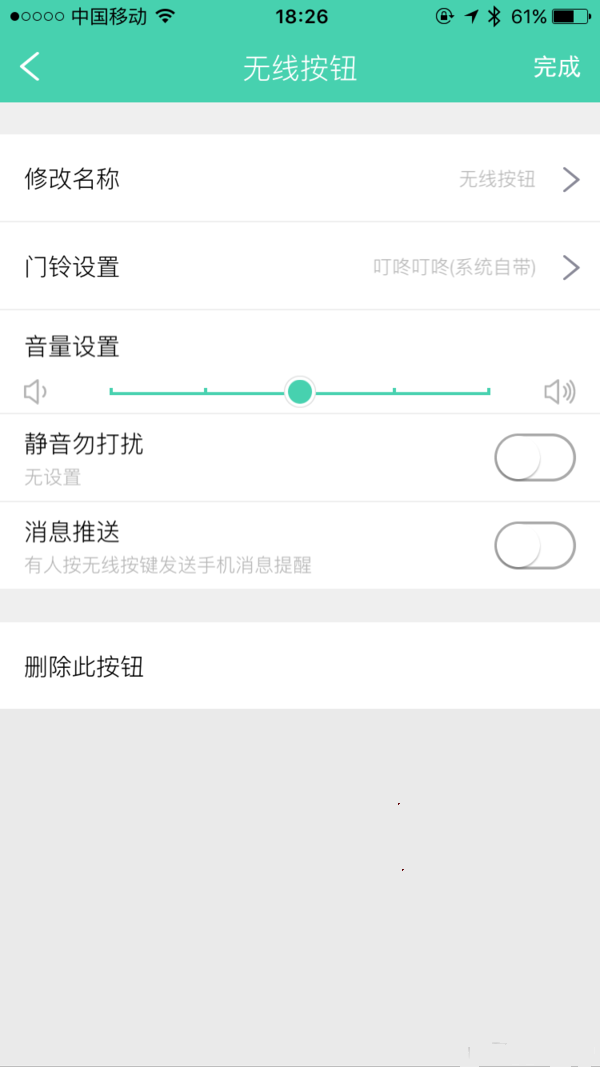600x1067 pixels.
Task: Tap the loud-volume speaker icon
Action: (560, 392)
